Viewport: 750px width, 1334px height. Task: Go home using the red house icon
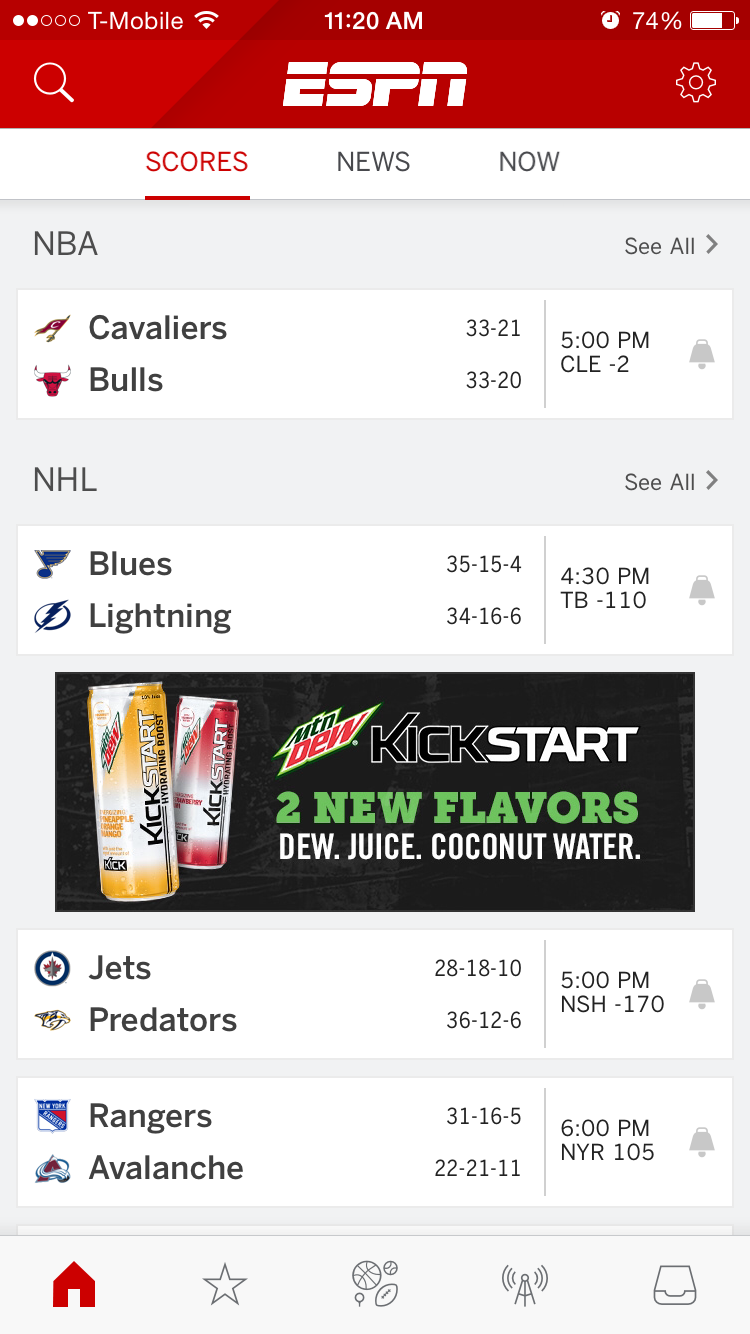point(75,1285)
